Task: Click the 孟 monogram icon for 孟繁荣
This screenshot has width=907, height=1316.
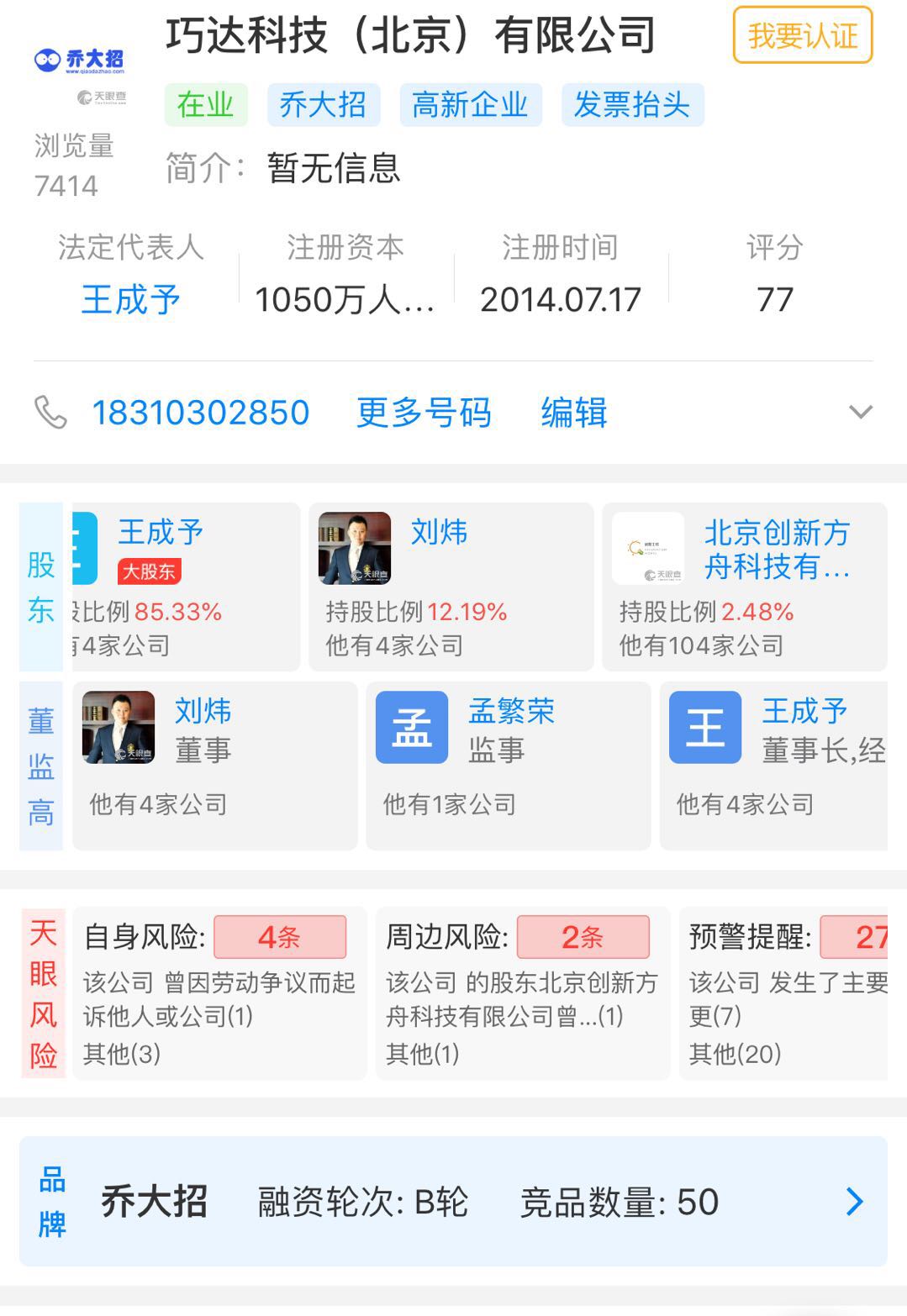Action: pyautogui.click(x=412, y=728)
